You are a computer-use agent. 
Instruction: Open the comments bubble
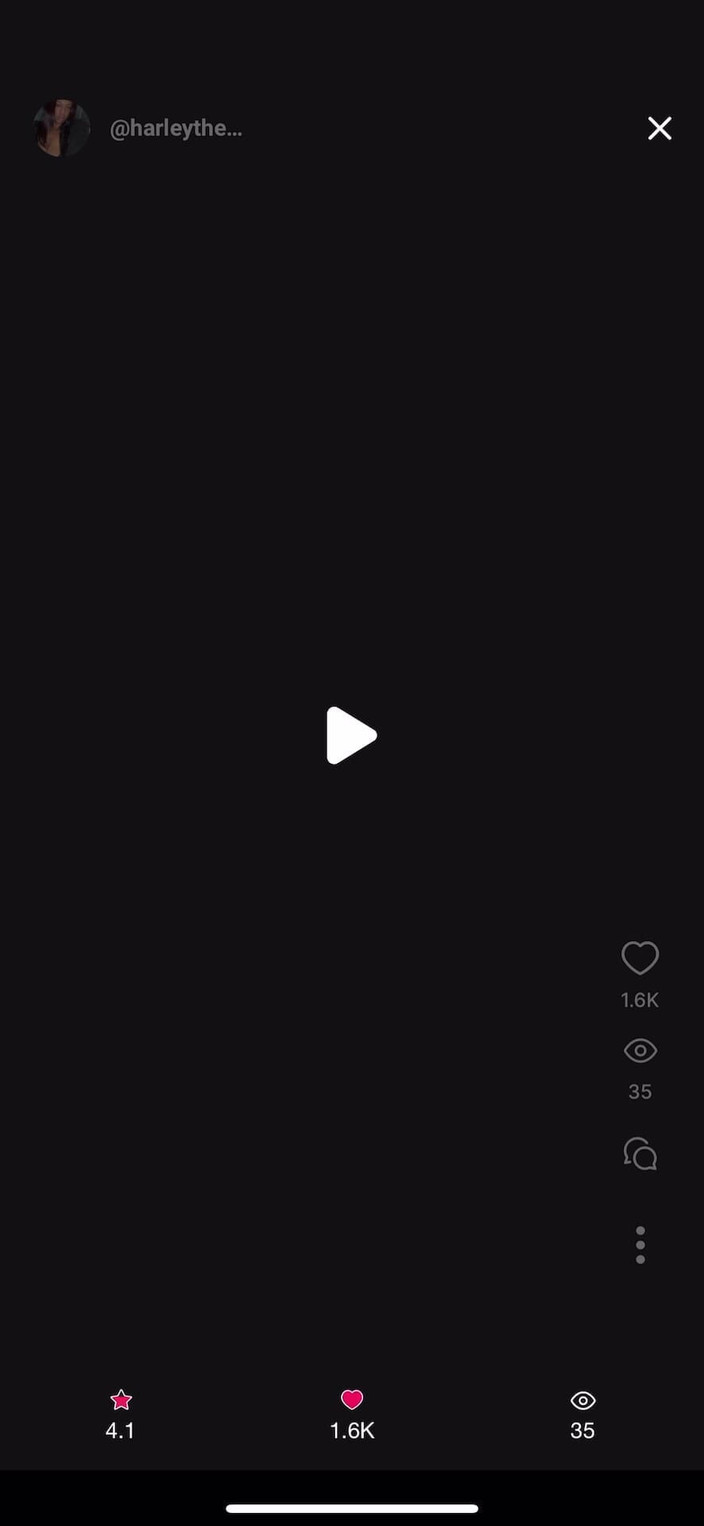[x=640, y=1154]
